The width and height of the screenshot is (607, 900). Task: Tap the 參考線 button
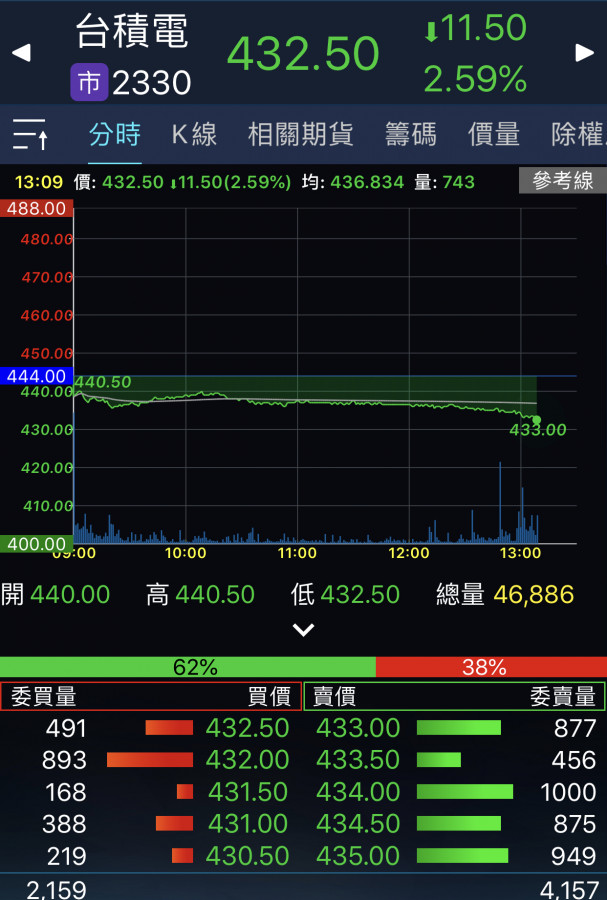coord(562,181)
